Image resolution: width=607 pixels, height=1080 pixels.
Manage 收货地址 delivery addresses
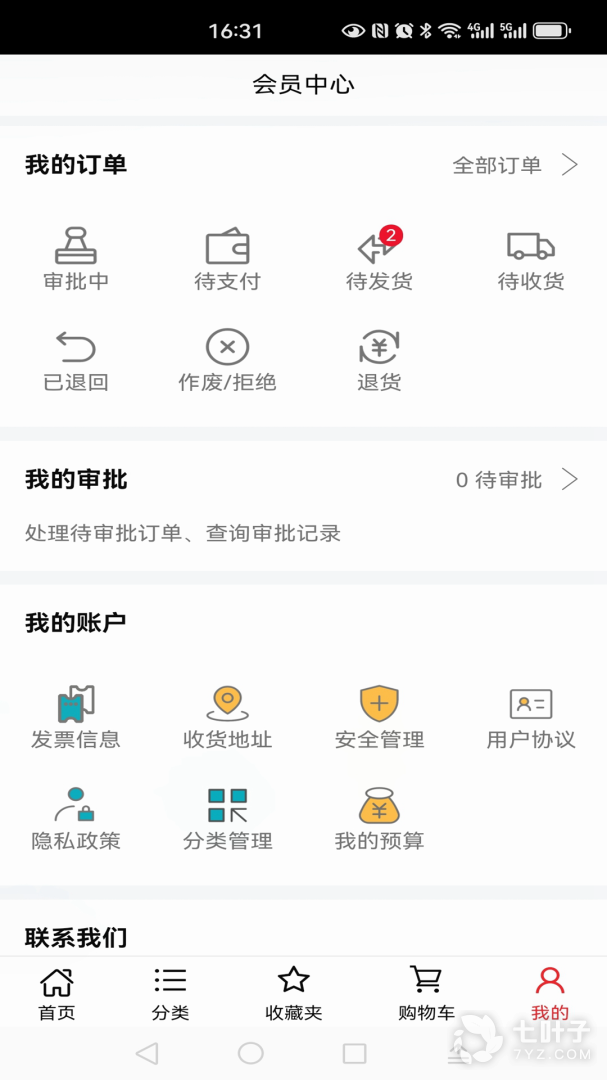point(227,718)
